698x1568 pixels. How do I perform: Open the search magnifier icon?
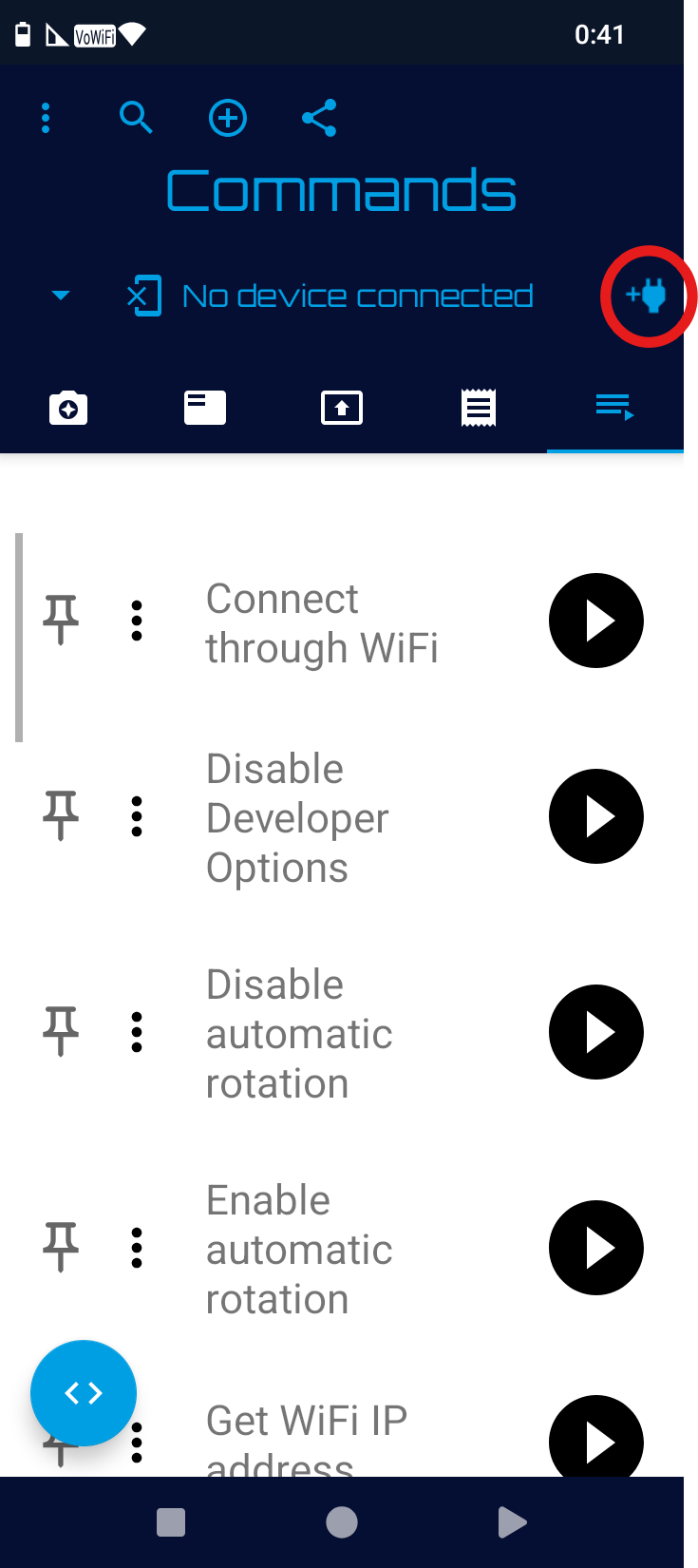[x=136, y=118]
